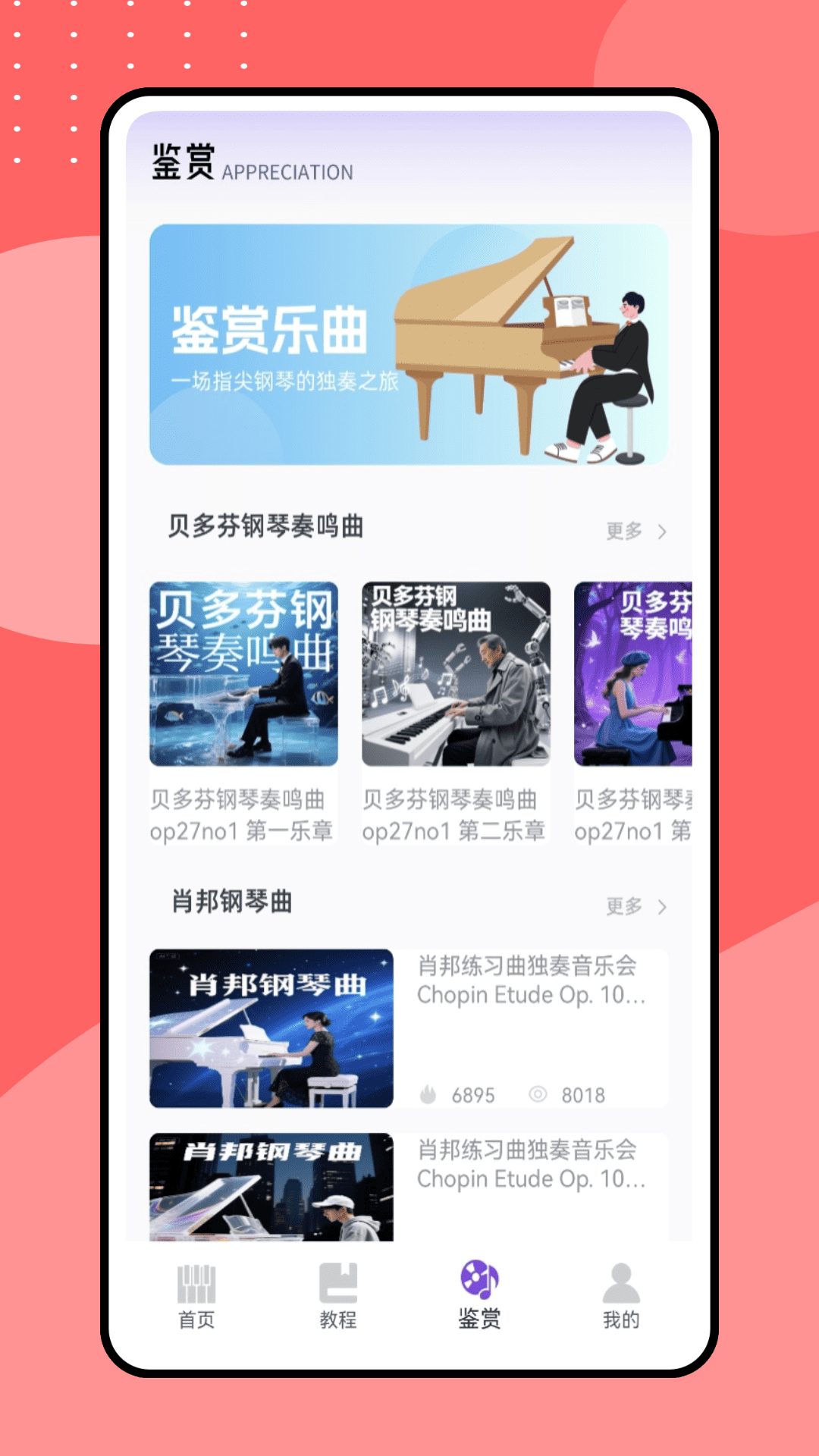Click the heat icon beside 6895
This screenshot has height=1456, width=819.
[x=430, y=1095]
